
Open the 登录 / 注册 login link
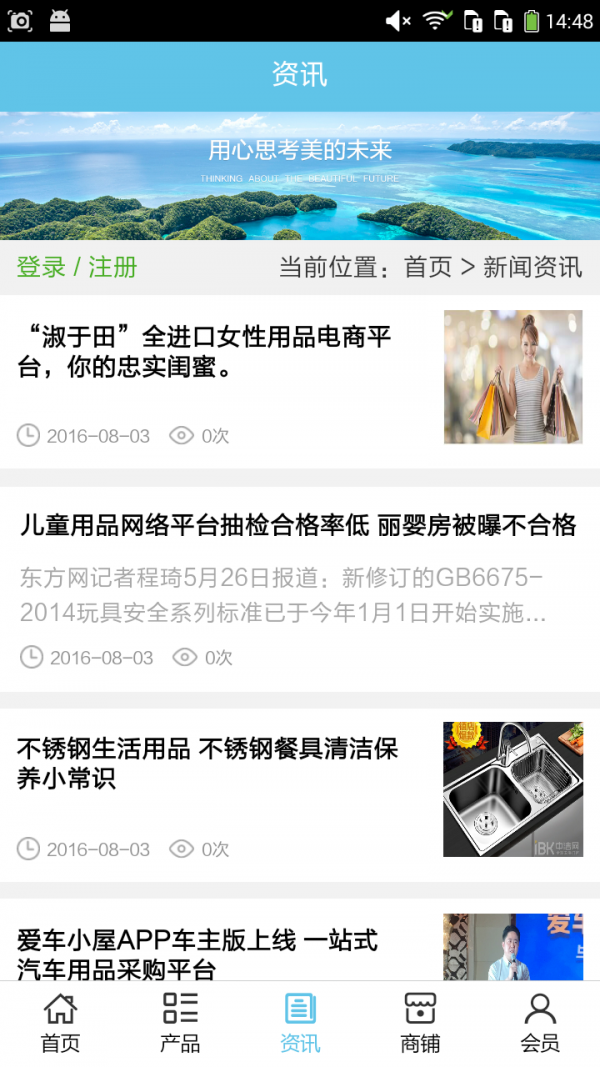(77, 267)
